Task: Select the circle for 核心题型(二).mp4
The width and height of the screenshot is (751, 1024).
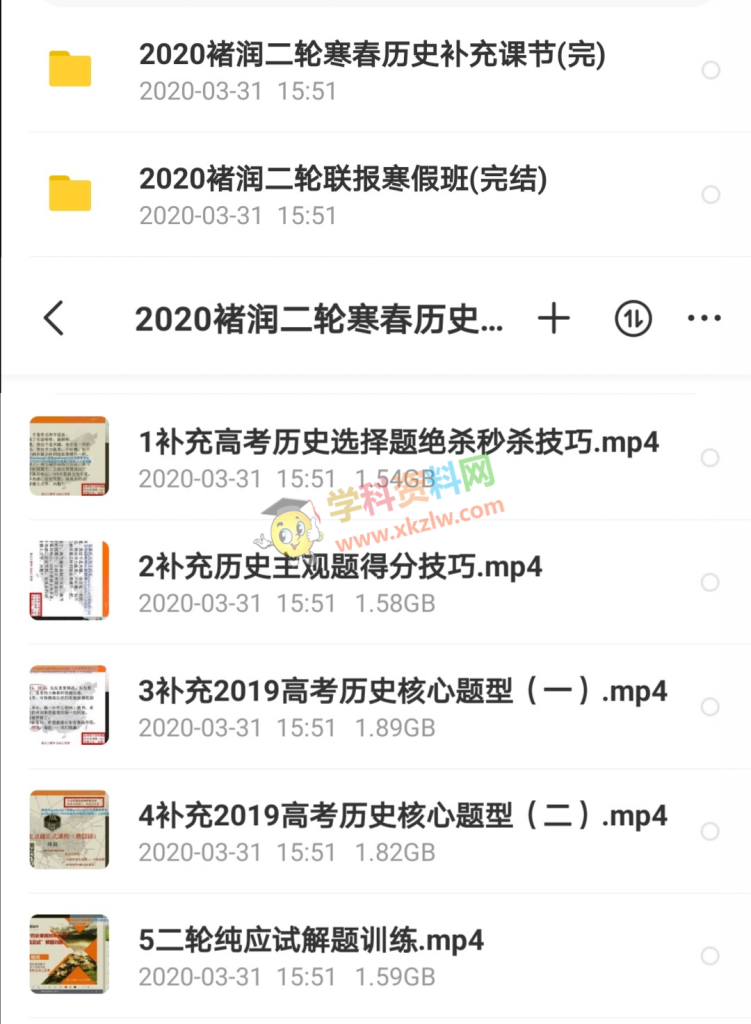Action: (x=710, y=831)
